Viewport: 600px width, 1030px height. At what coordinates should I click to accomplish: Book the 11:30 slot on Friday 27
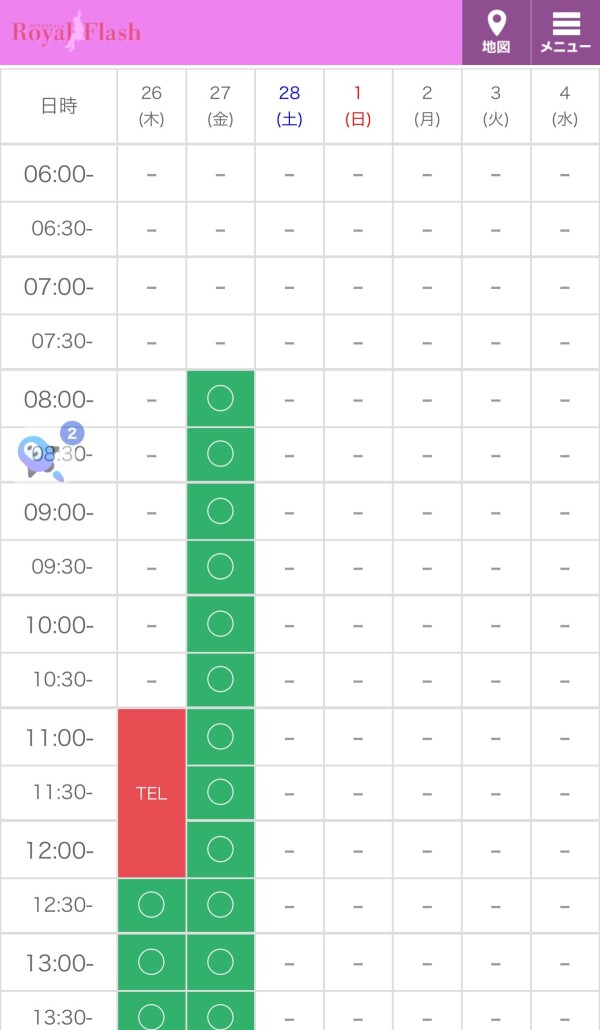220,793
